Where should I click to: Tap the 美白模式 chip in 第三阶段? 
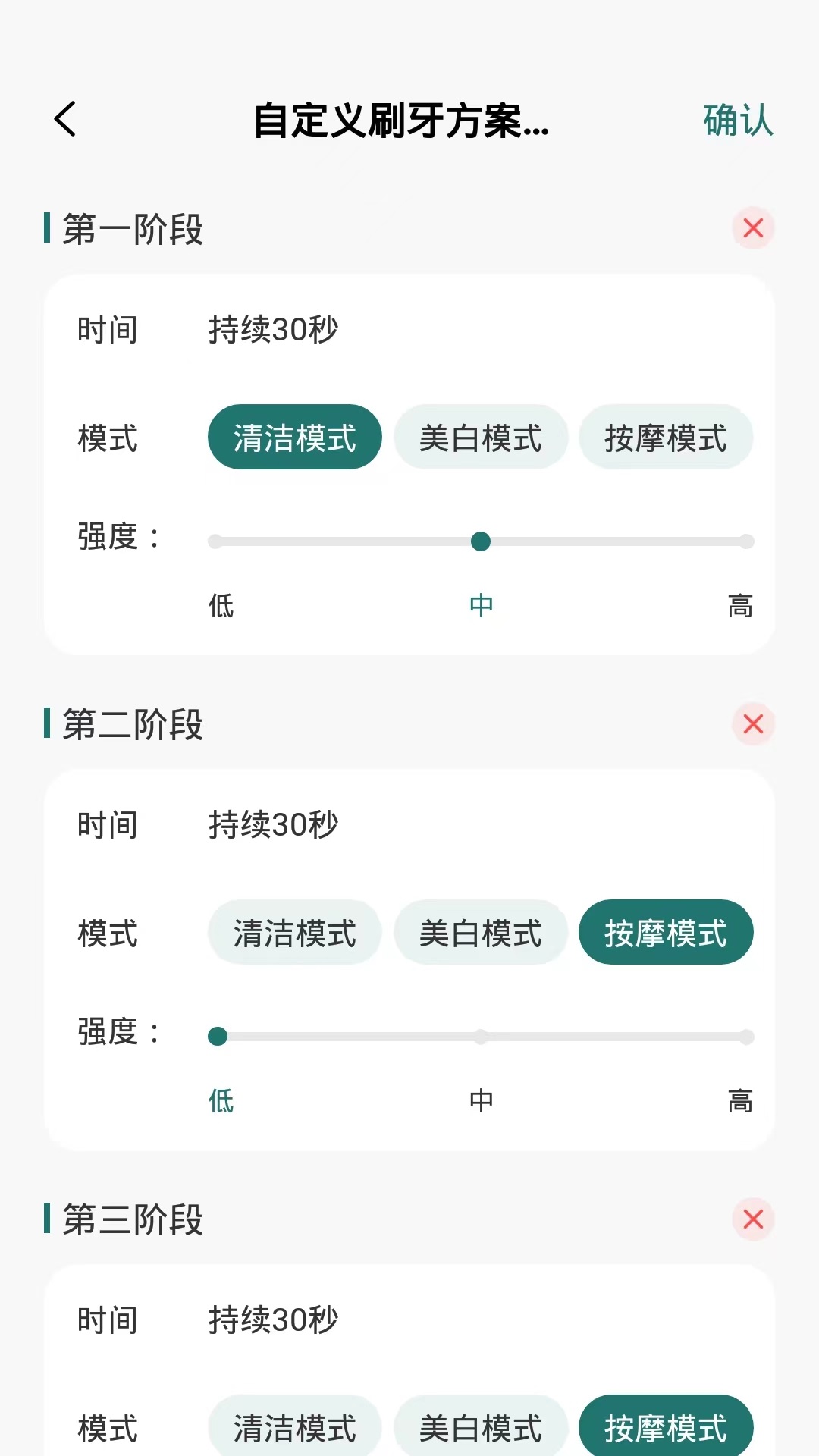pos(480,1429)
